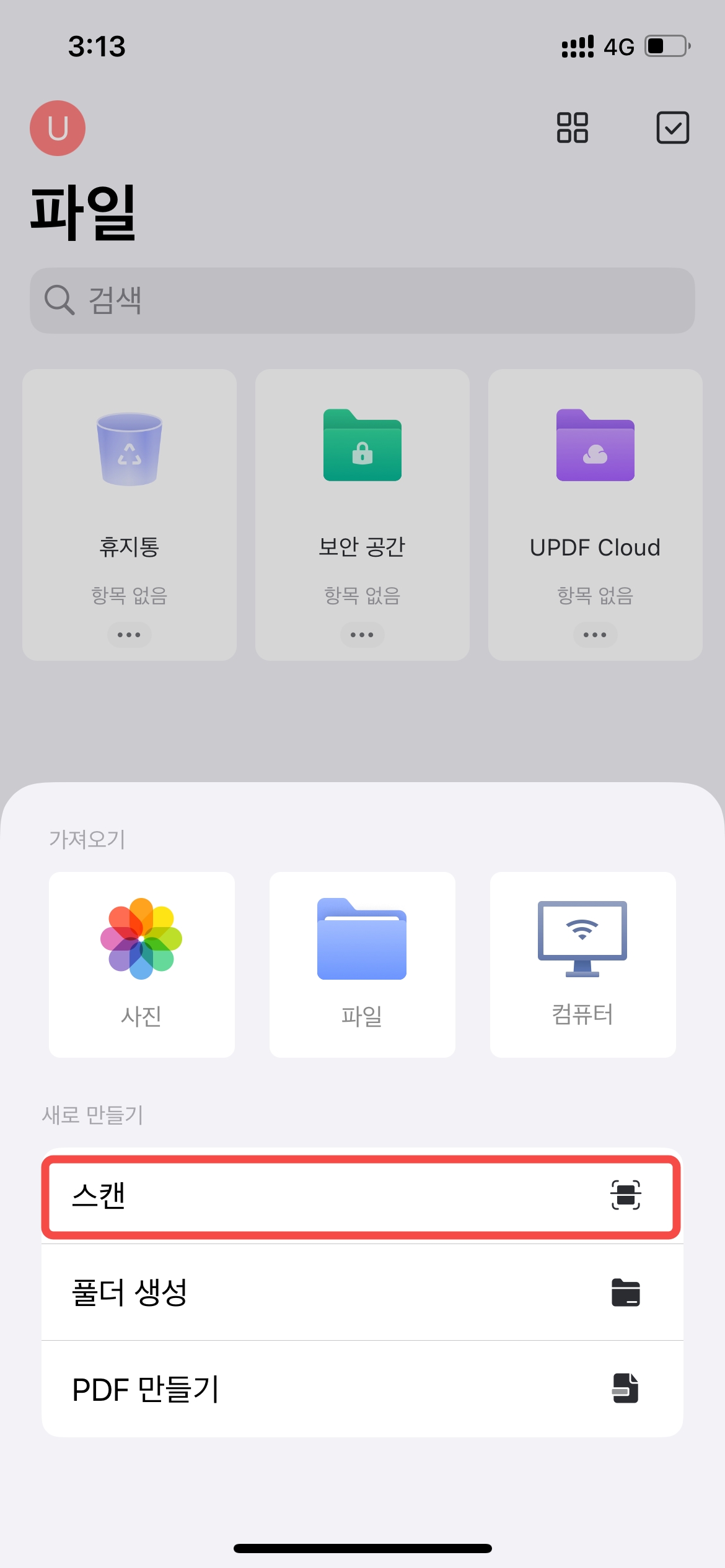Open more options for UPDF Cloud

[x=595, y=635]
